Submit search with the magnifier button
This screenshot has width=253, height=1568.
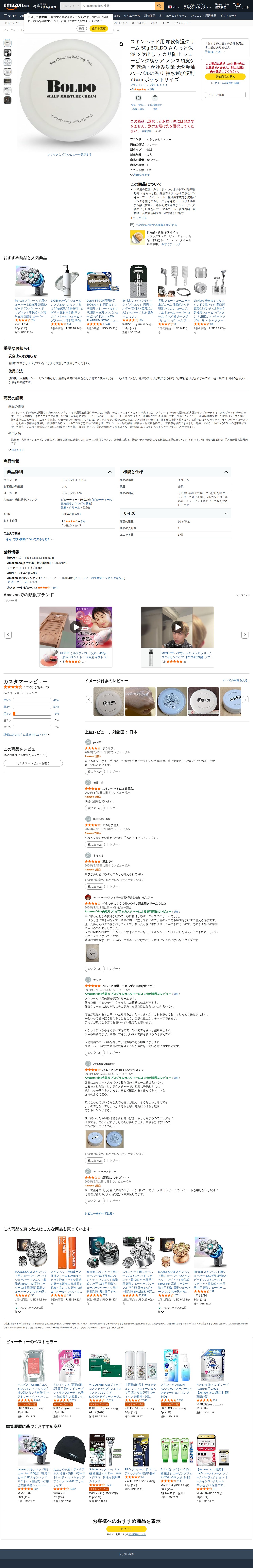click(159, 6)
